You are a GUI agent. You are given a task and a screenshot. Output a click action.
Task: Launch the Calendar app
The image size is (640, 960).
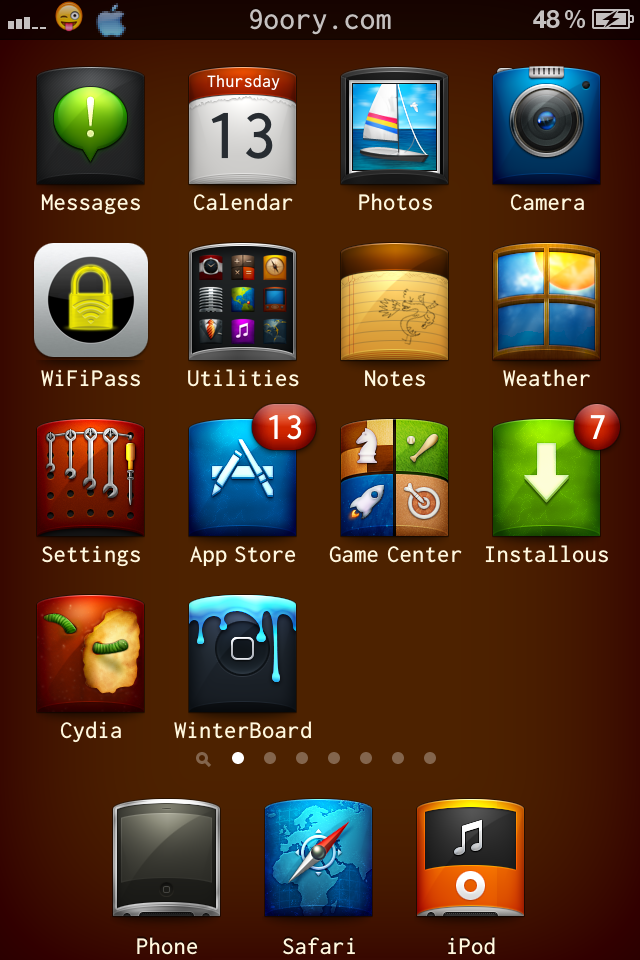click(x=243, y=127)
